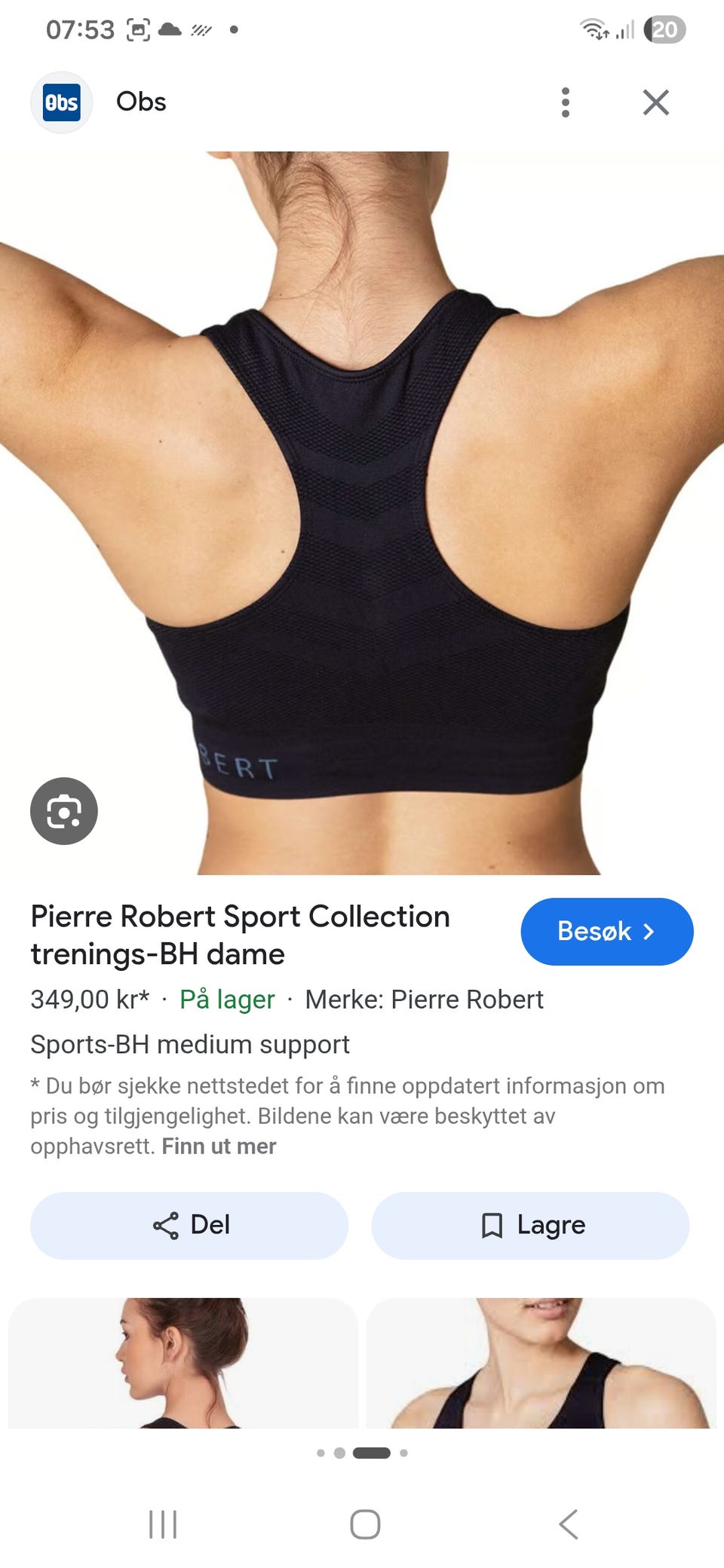Viewport: 724px width, 1568px height.
Task: Open the main sports bra image
Action: (362, 513)
